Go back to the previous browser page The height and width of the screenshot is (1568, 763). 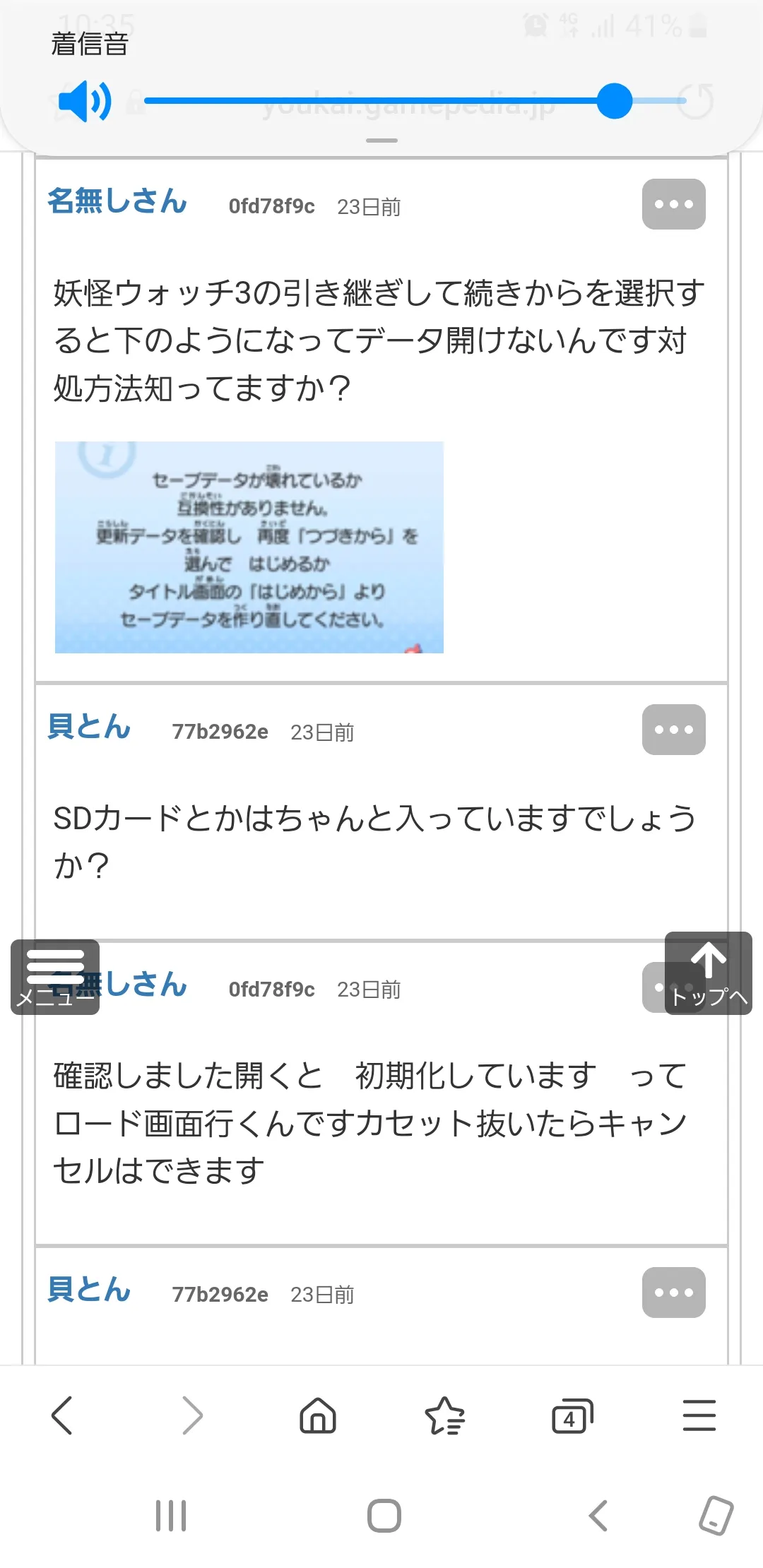62,1415
